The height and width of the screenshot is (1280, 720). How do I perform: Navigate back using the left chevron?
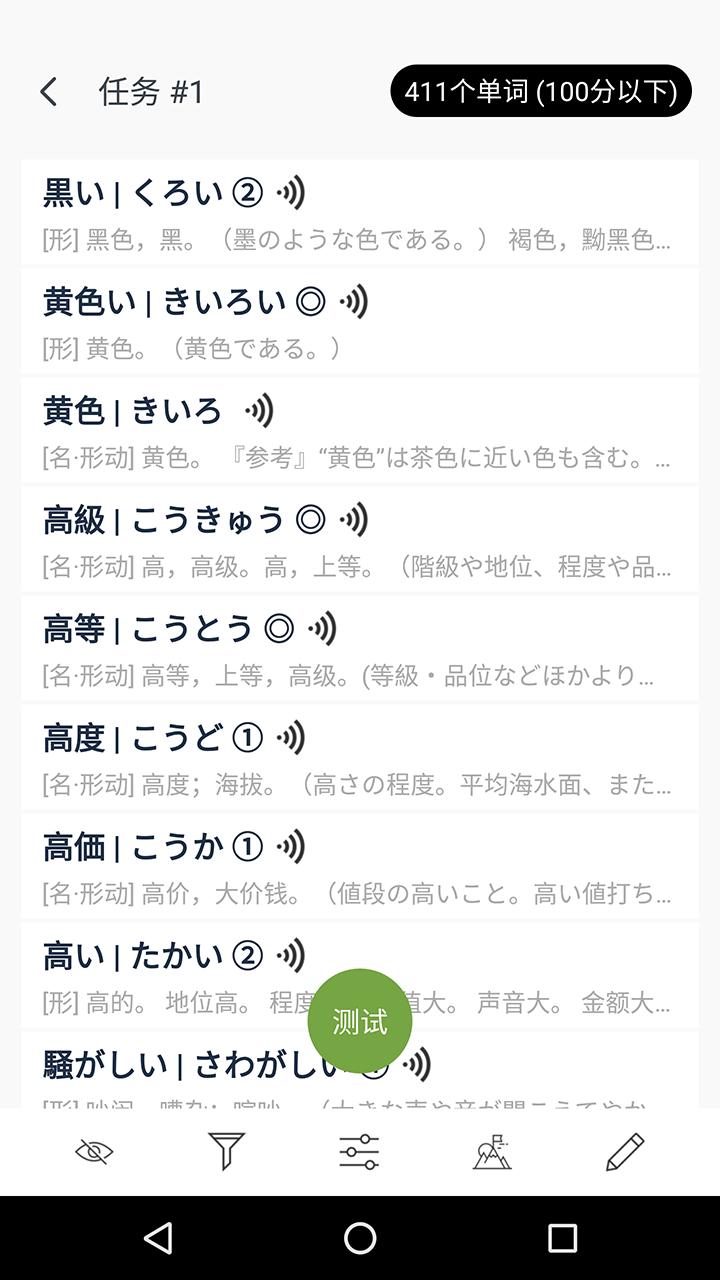(47, 90)
